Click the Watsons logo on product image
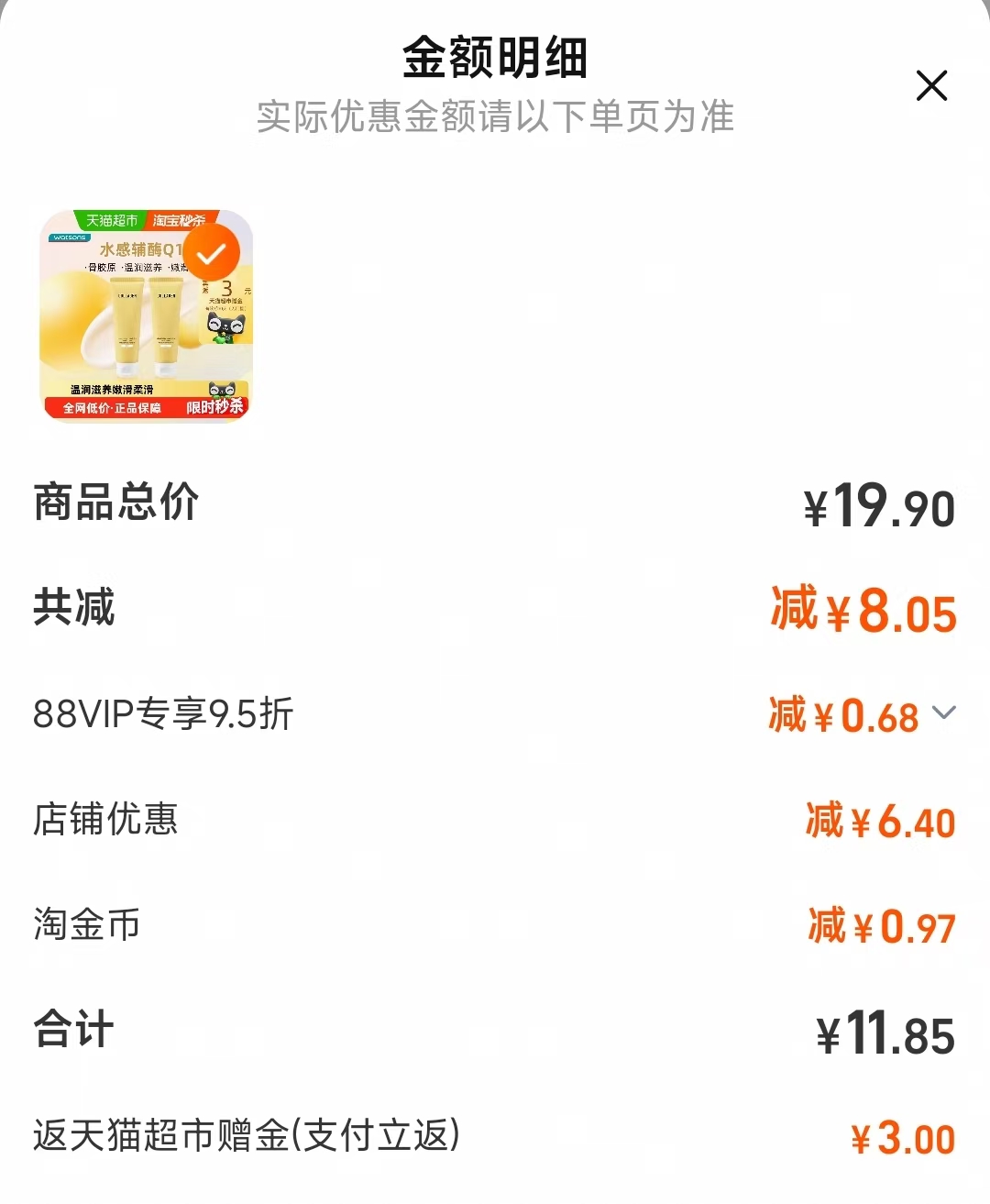The height and width of the screenshot is (1204, 990). click(69, 237)
